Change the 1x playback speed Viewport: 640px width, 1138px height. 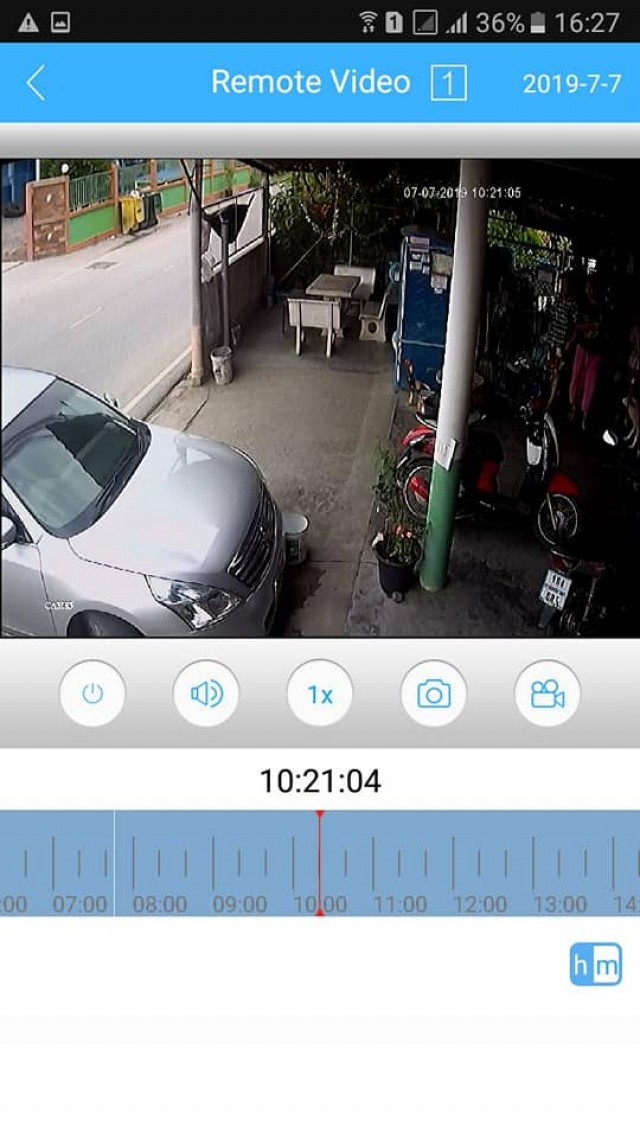(x=320, y=693)
